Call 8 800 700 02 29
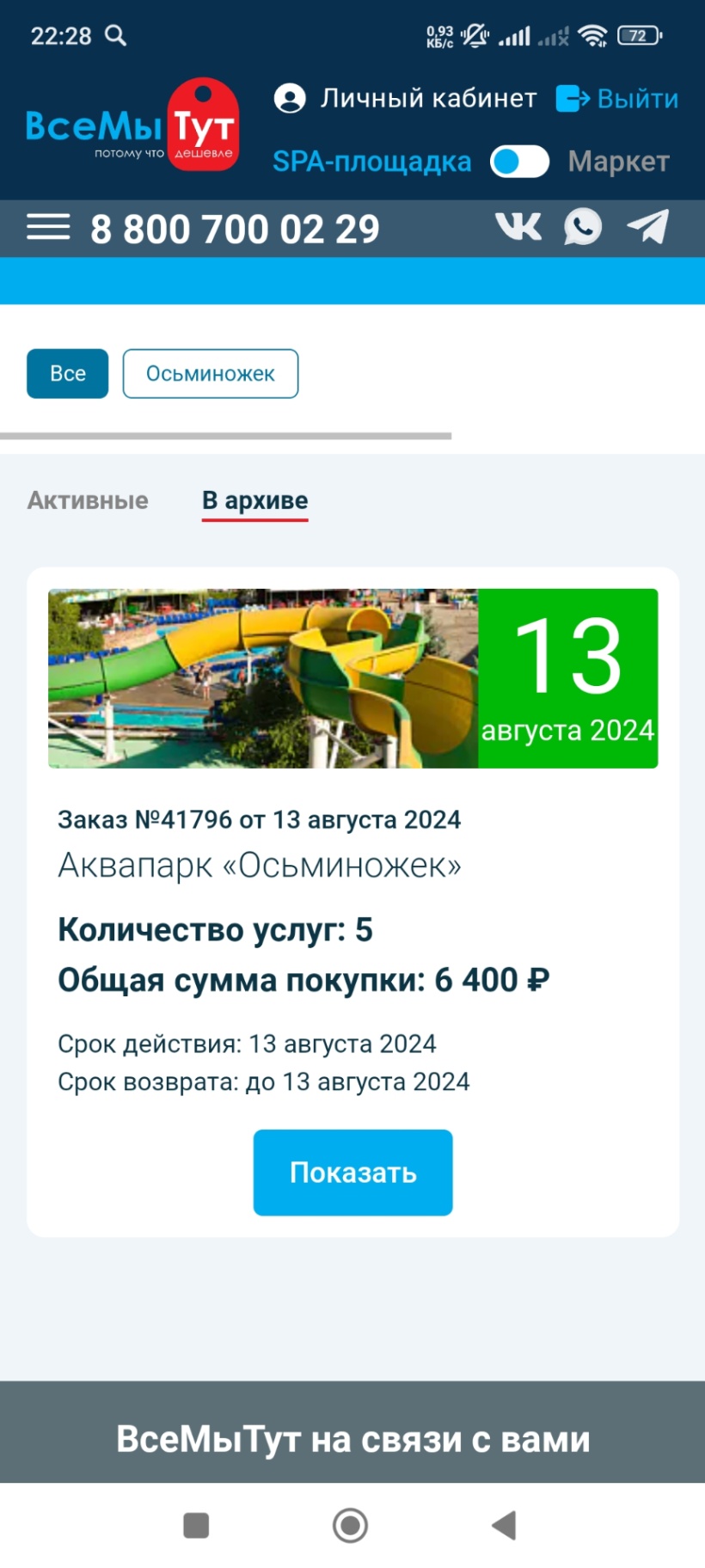This screenshot has width=705, height=1568. (x=235, y=230)
